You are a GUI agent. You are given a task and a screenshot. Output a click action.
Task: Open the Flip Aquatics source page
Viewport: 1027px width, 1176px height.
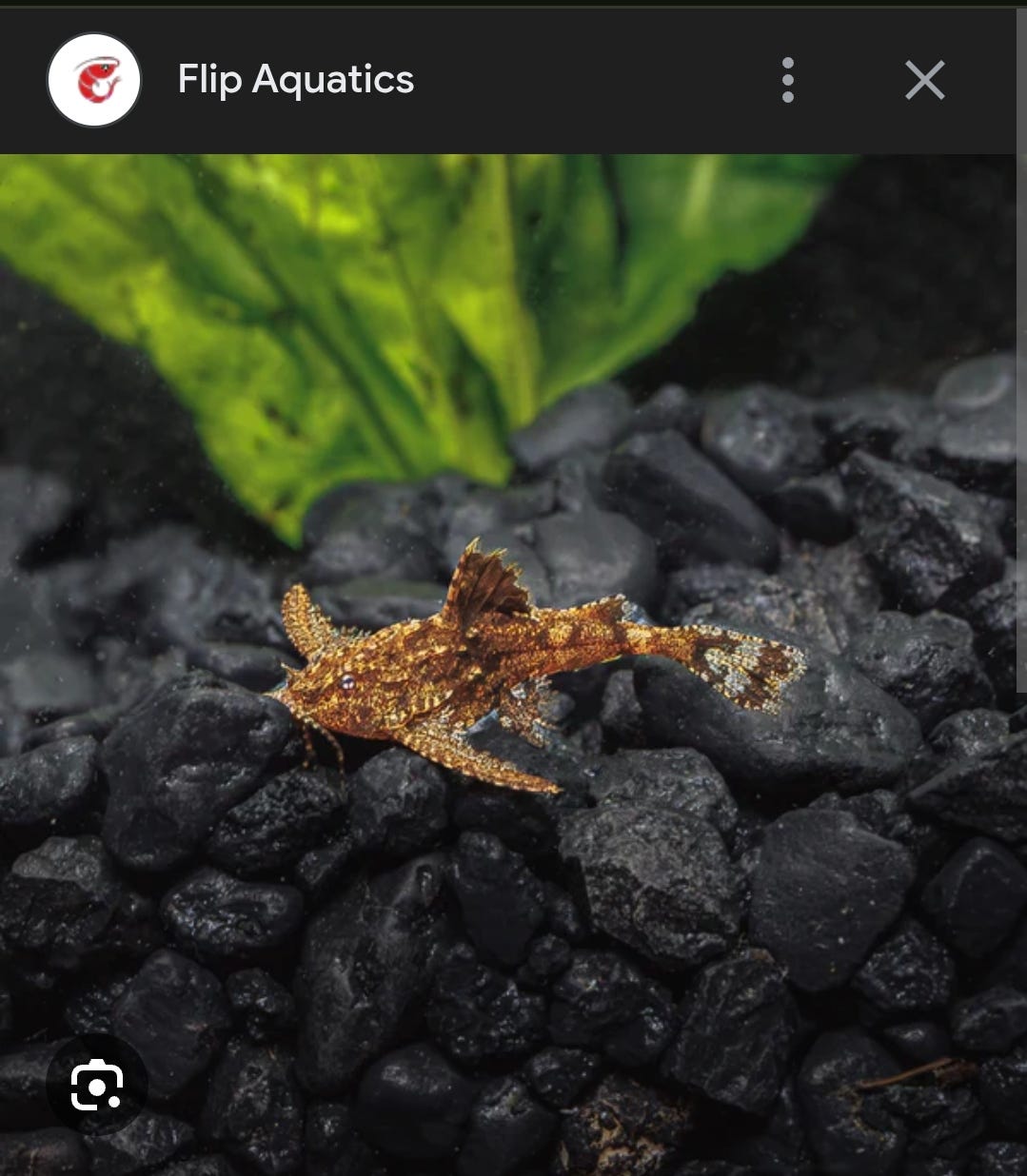(295, 80)
